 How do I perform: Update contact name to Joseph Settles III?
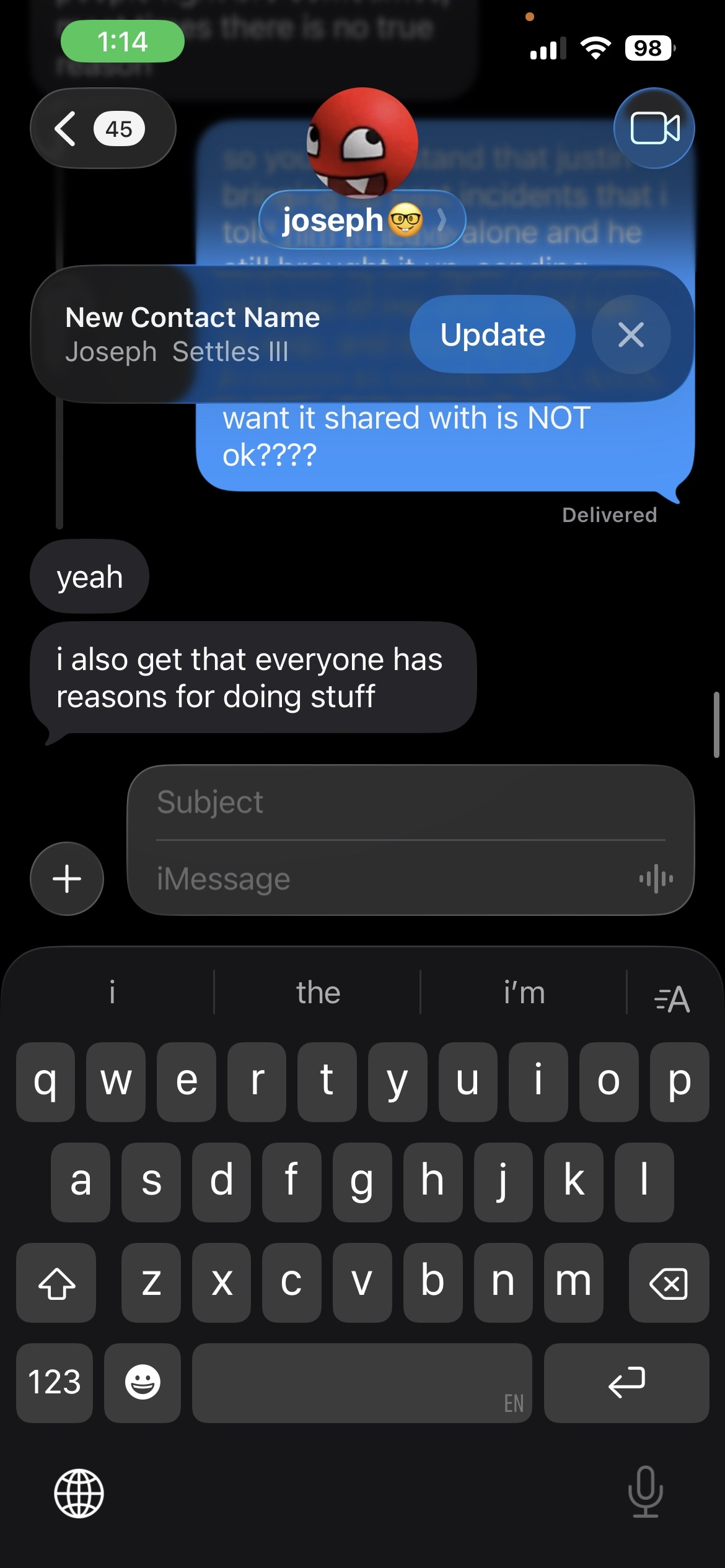tap(492, 334)
